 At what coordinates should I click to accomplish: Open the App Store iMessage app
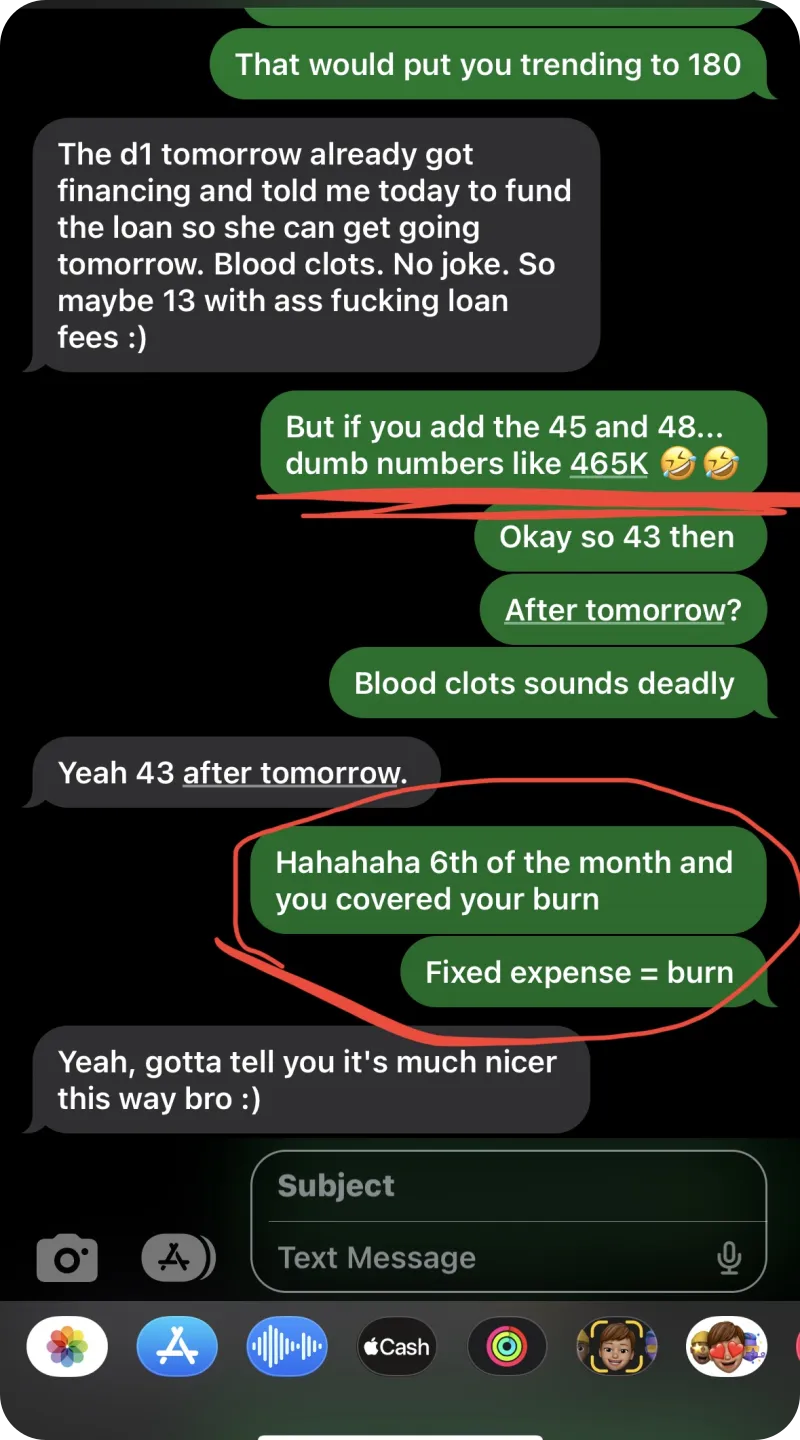177,1347
